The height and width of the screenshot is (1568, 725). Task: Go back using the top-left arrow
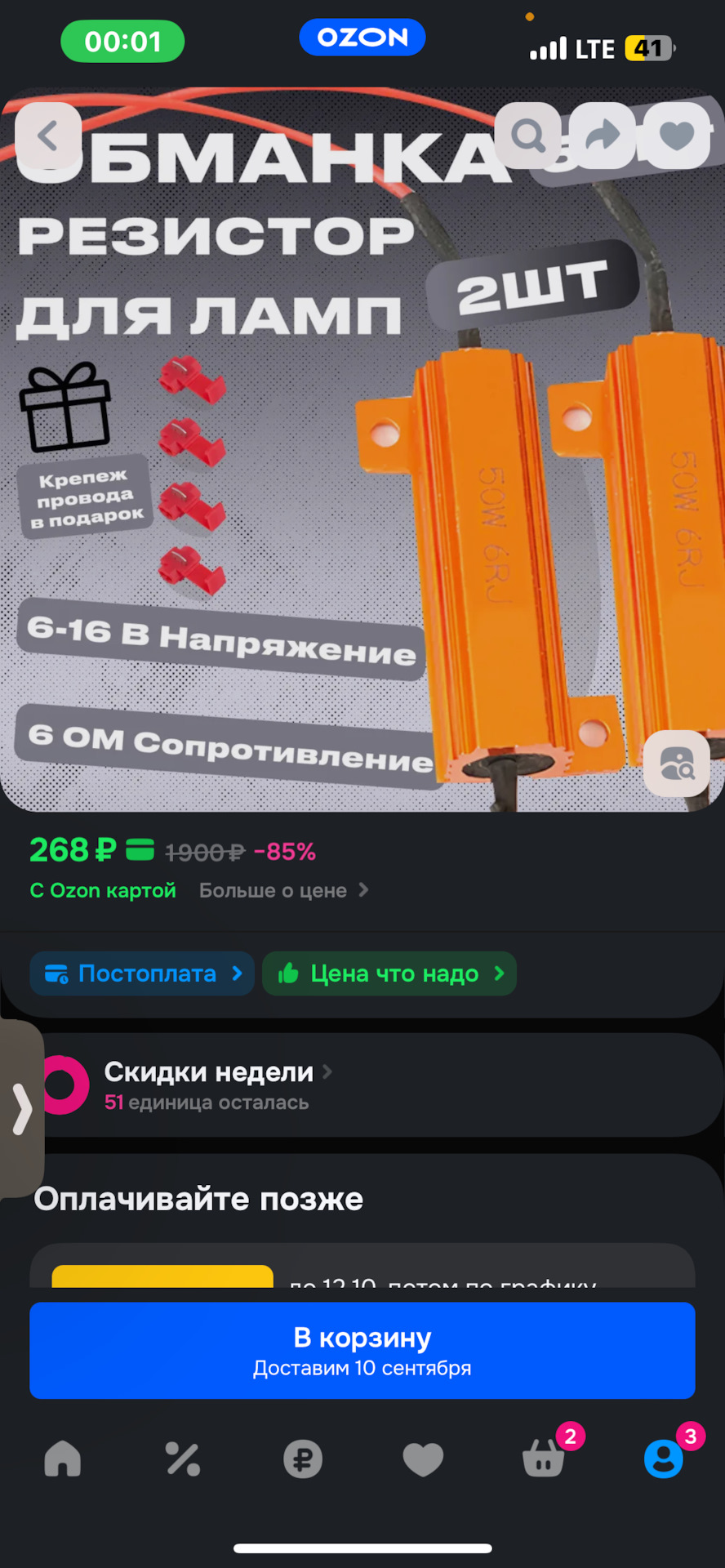pyautogui.click(x=48, y=136)
